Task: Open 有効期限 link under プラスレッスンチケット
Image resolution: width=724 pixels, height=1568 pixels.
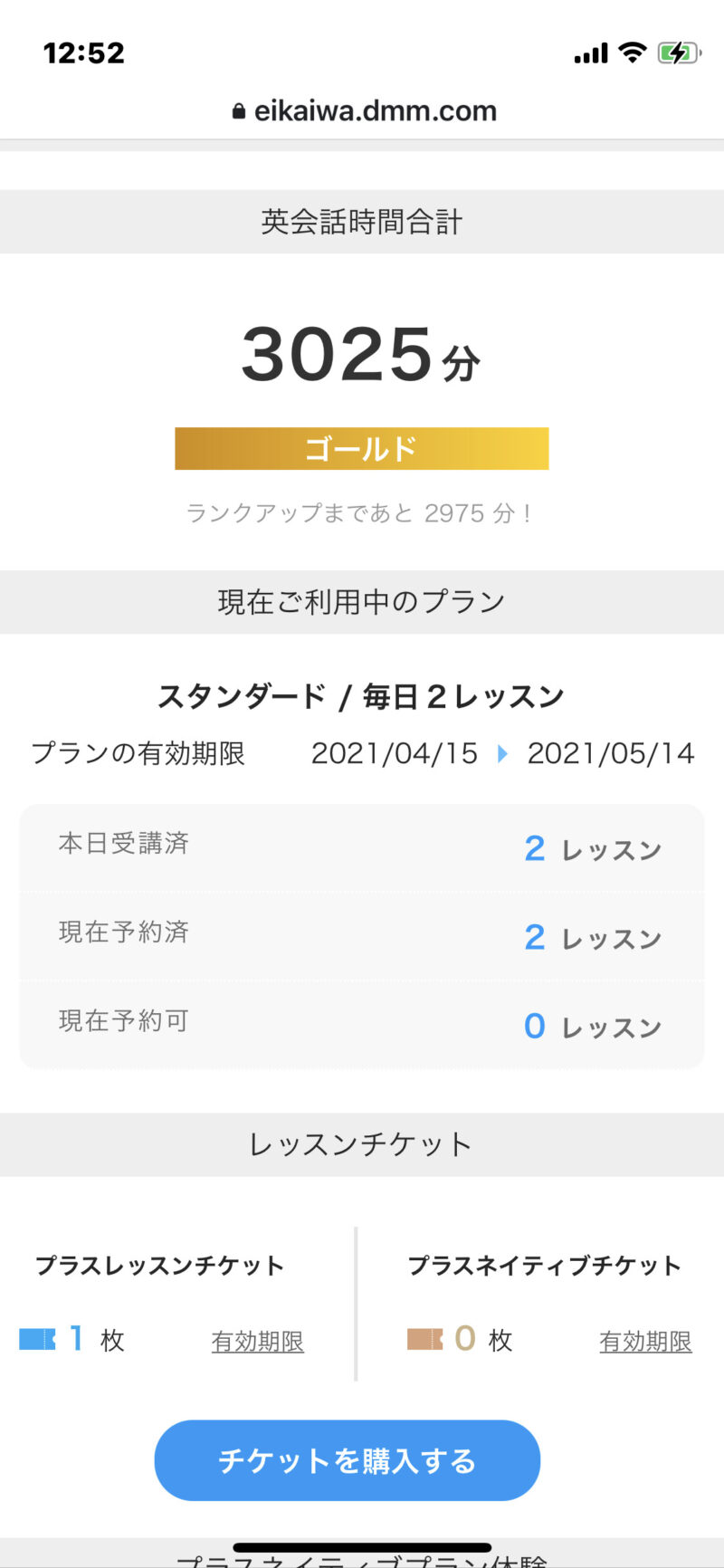Action: [x=258, y=1341]
